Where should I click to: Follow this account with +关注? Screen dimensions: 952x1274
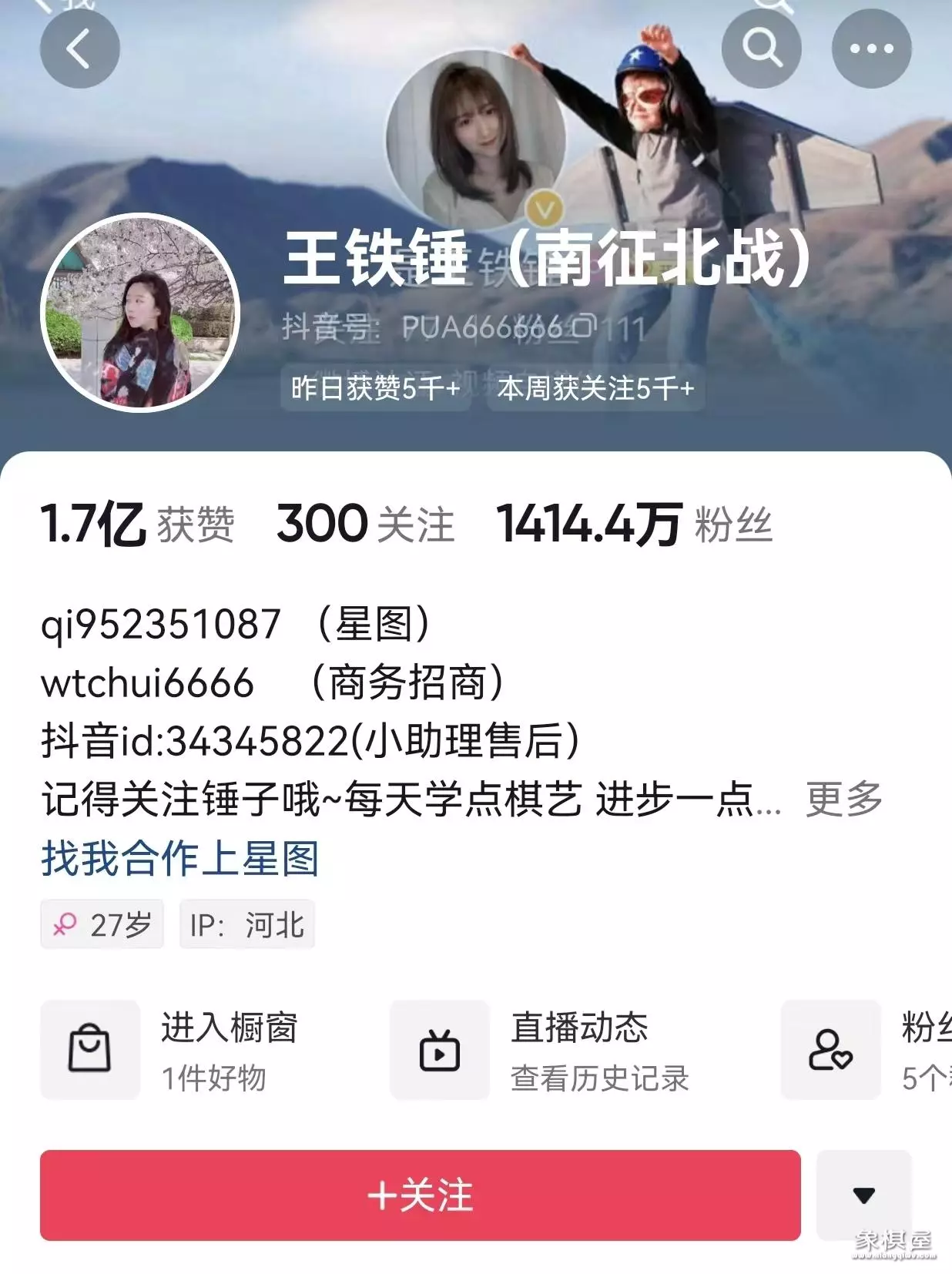click(x=420, y=1195)
